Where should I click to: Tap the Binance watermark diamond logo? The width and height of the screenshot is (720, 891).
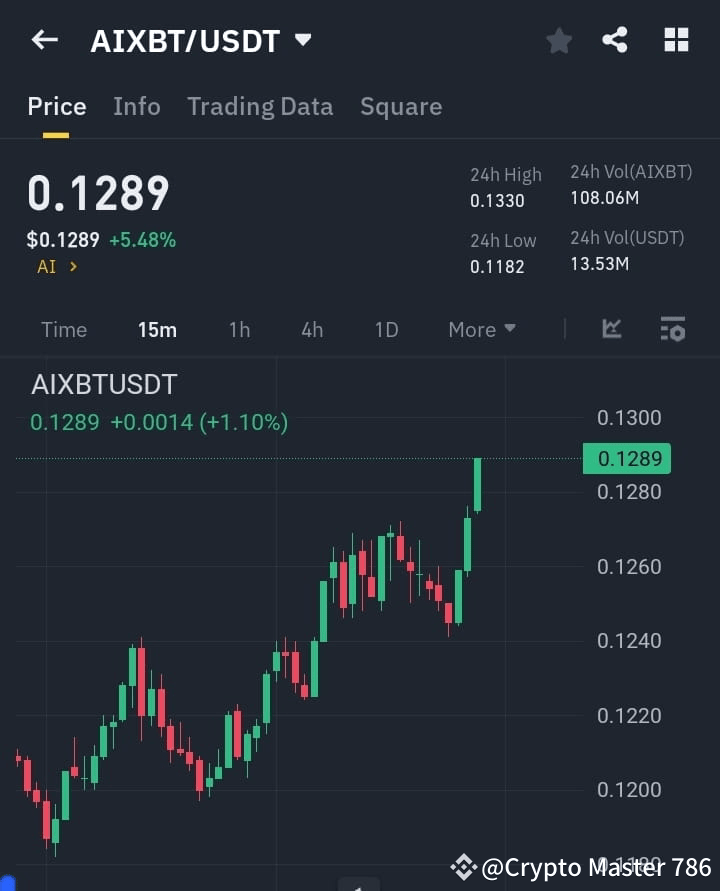point(463,866)
